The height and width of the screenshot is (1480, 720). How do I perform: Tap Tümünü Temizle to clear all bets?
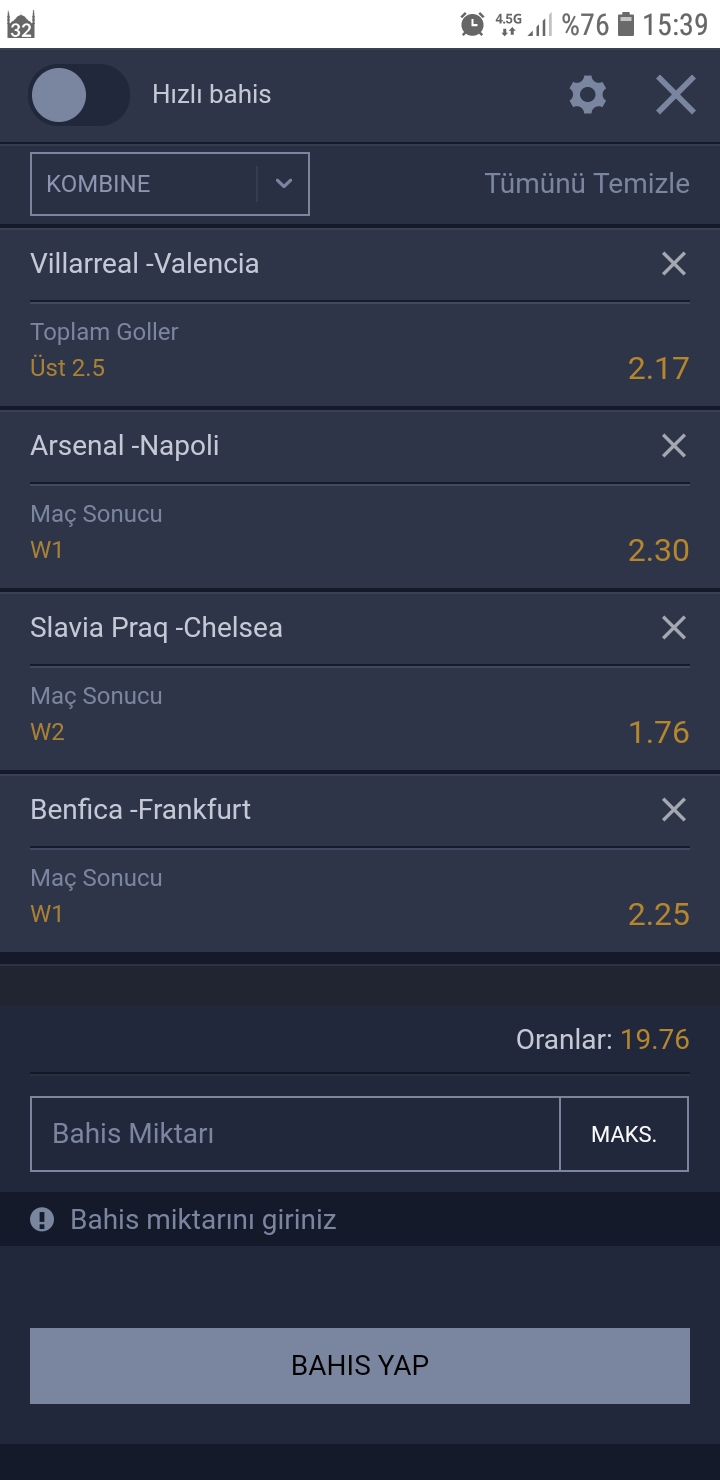click(x=587, y=184)
